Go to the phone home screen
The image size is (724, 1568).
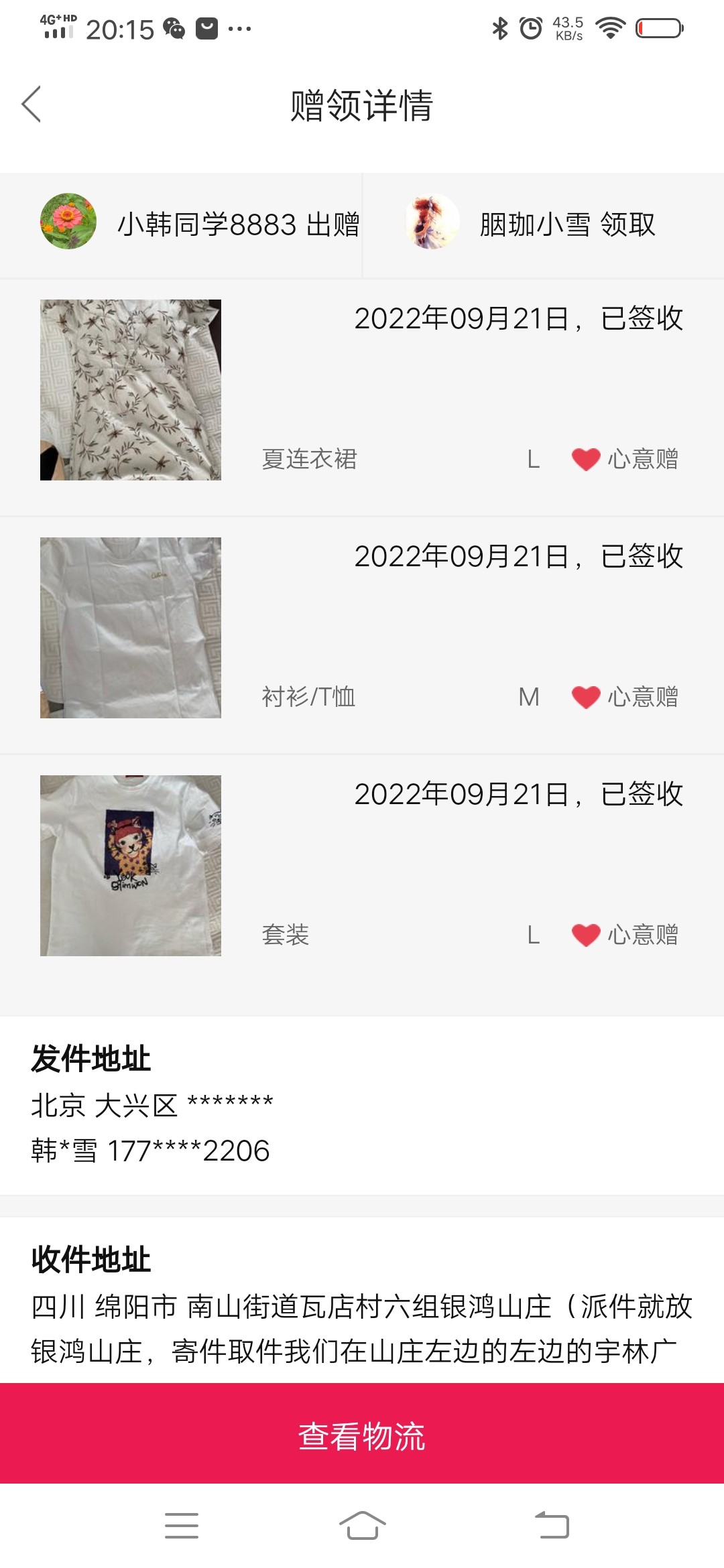[362, 1526]
